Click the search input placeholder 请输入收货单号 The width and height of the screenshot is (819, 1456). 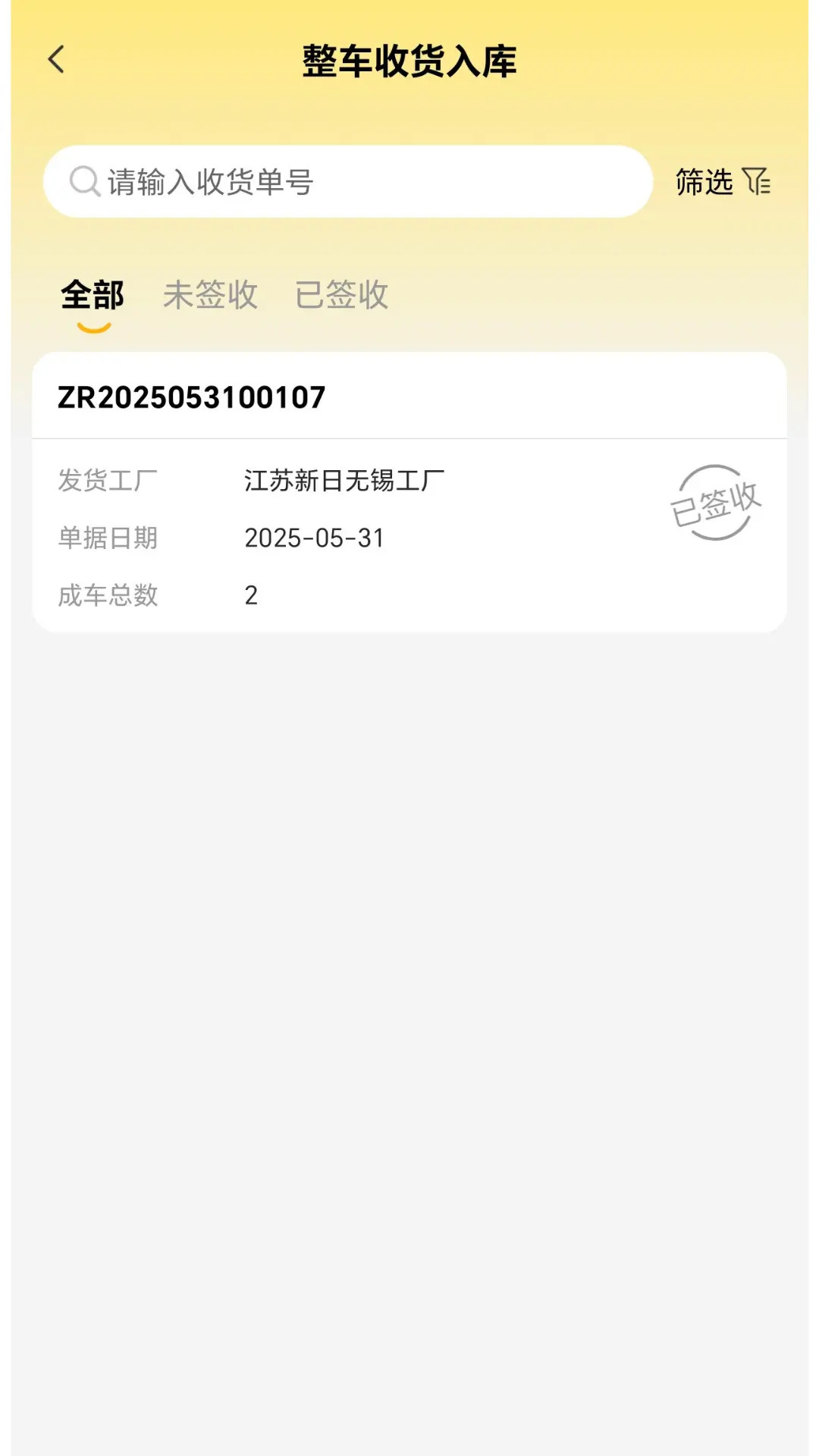(x=212, y=181)
